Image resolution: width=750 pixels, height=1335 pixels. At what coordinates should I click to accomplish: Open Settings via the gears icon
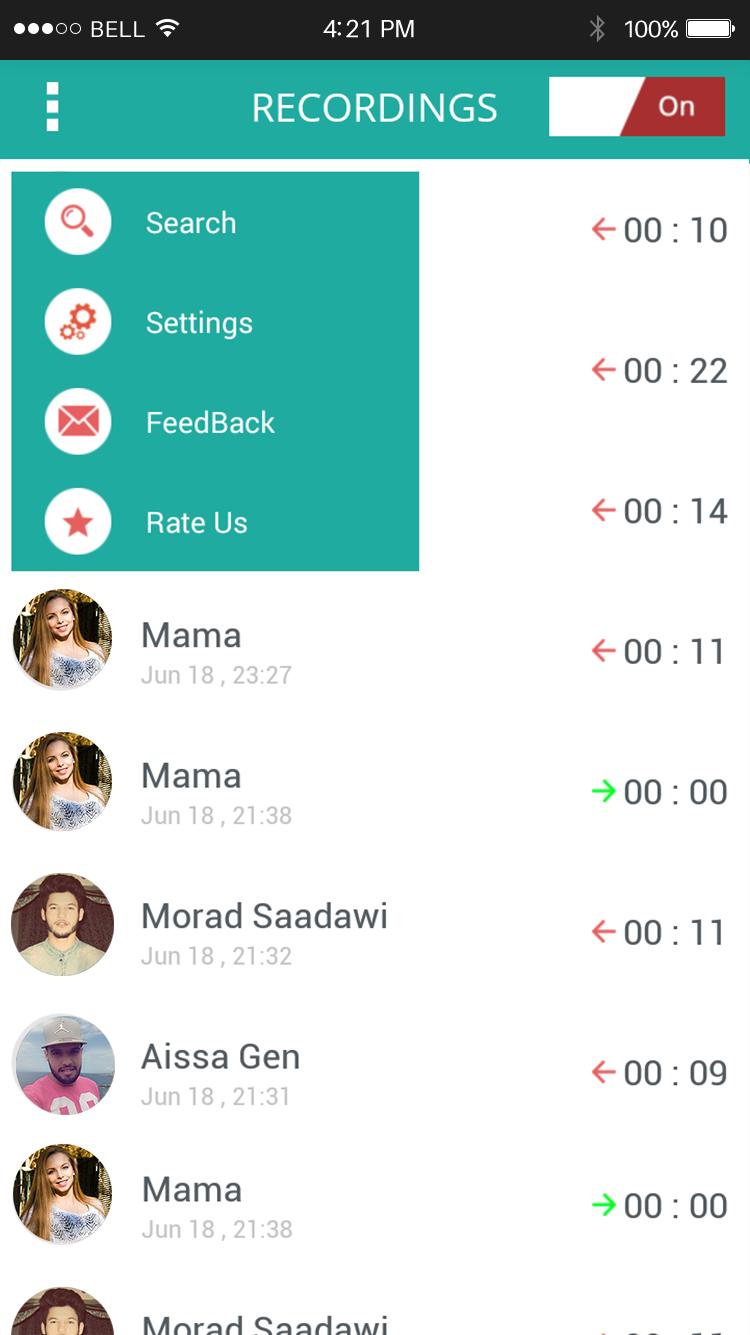78,321
